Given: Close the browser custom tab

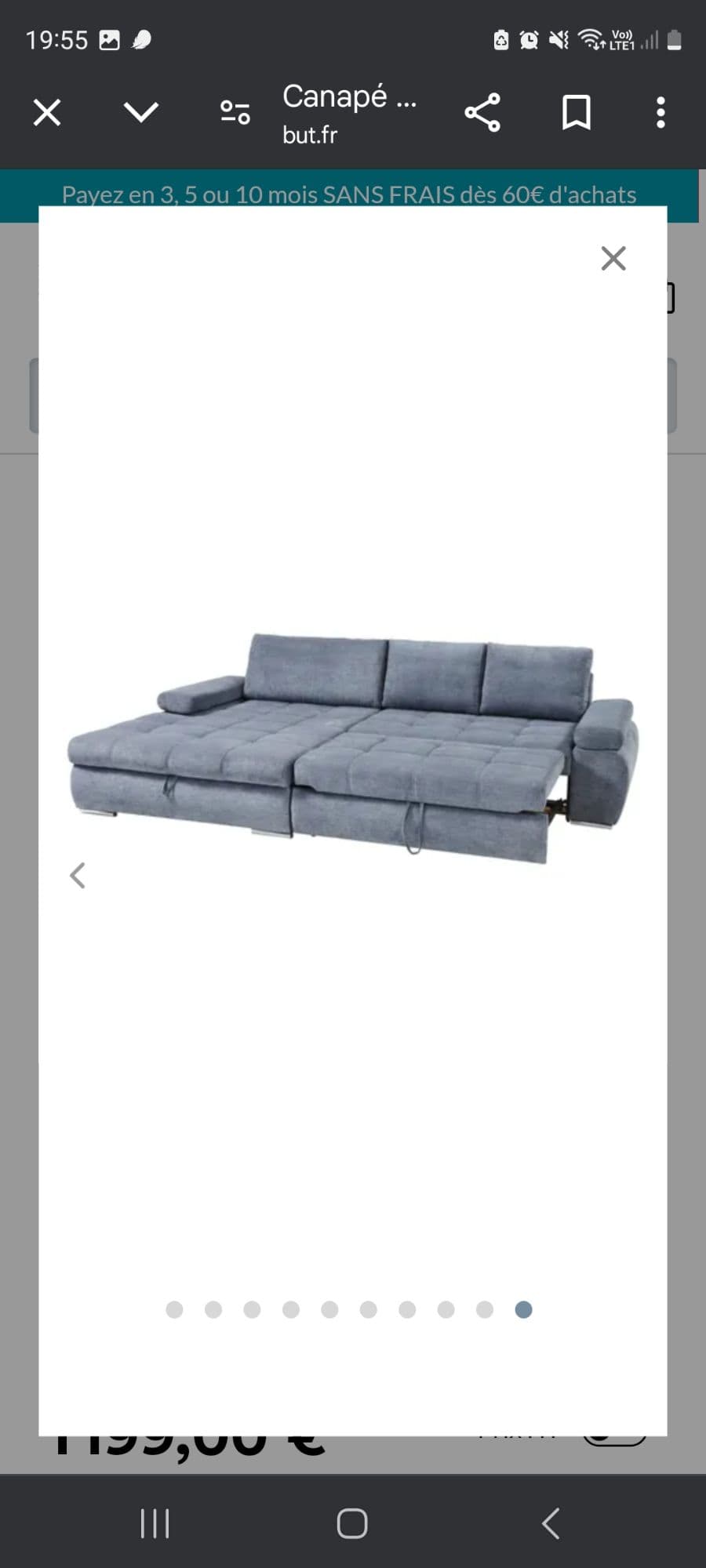Looking at the screenshot, I should (x=47, y=113).
